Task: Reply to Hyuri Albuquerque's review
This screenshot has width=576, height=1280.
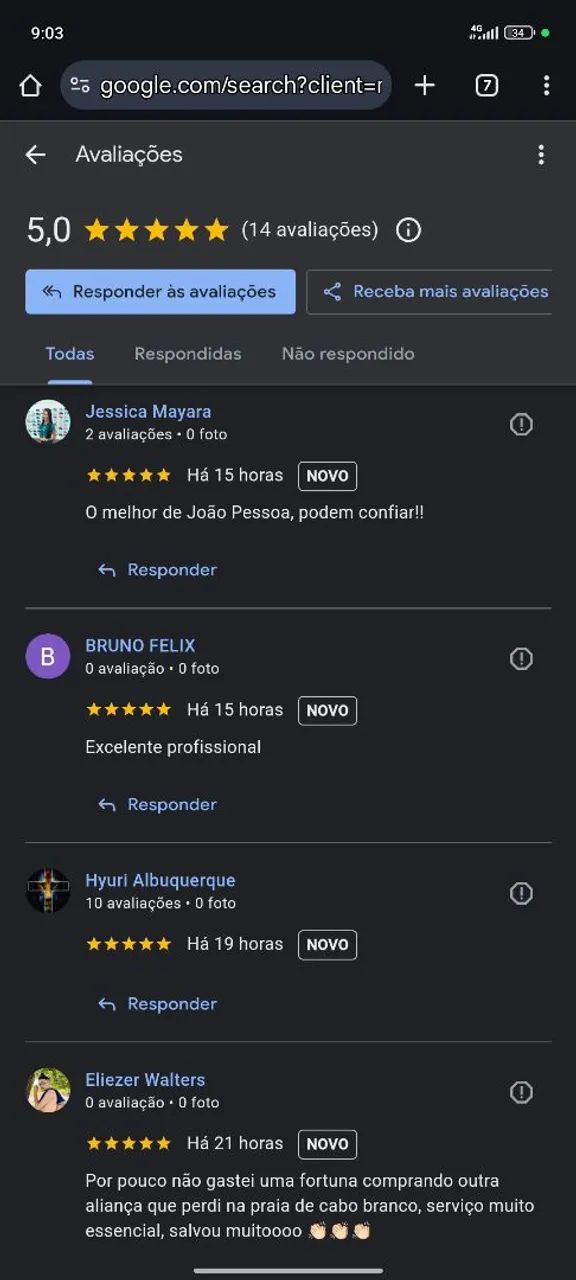Action: [x=157, y=1004]
